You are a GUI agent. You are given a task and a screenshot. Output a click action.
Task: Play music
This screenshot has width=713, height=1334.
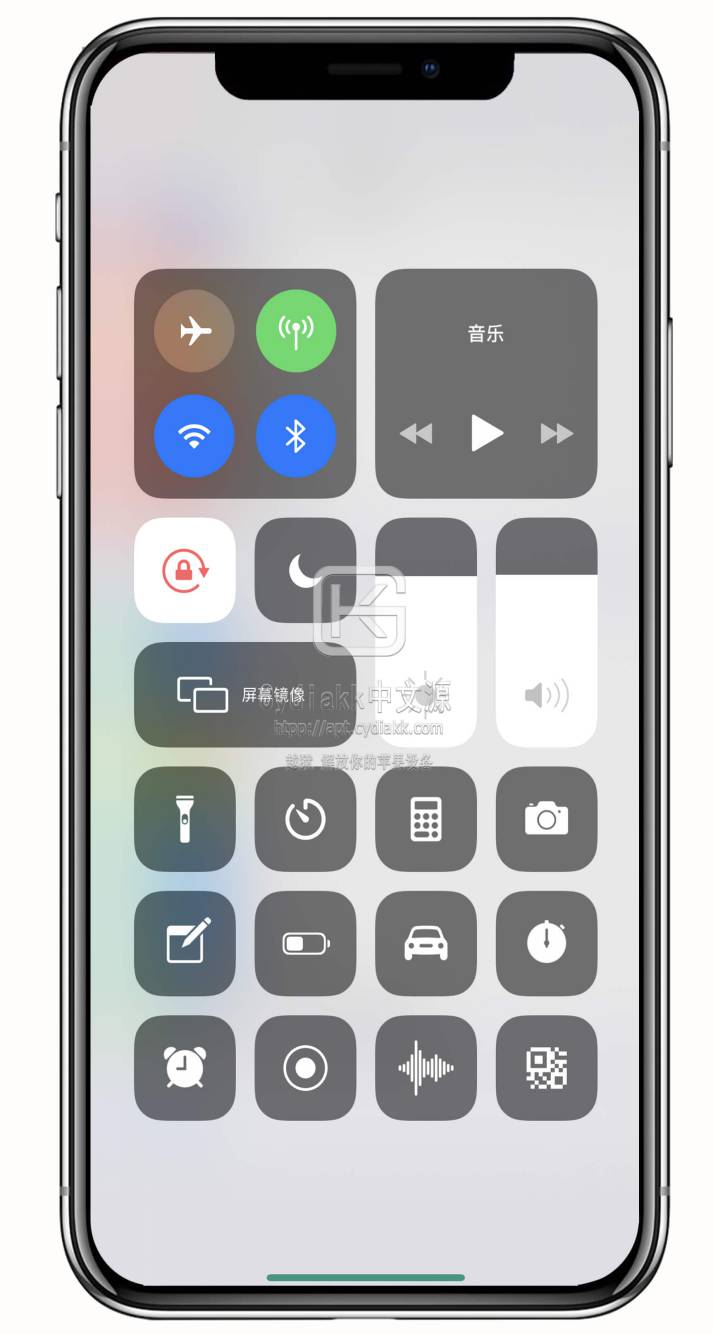(x=486, y=433)
